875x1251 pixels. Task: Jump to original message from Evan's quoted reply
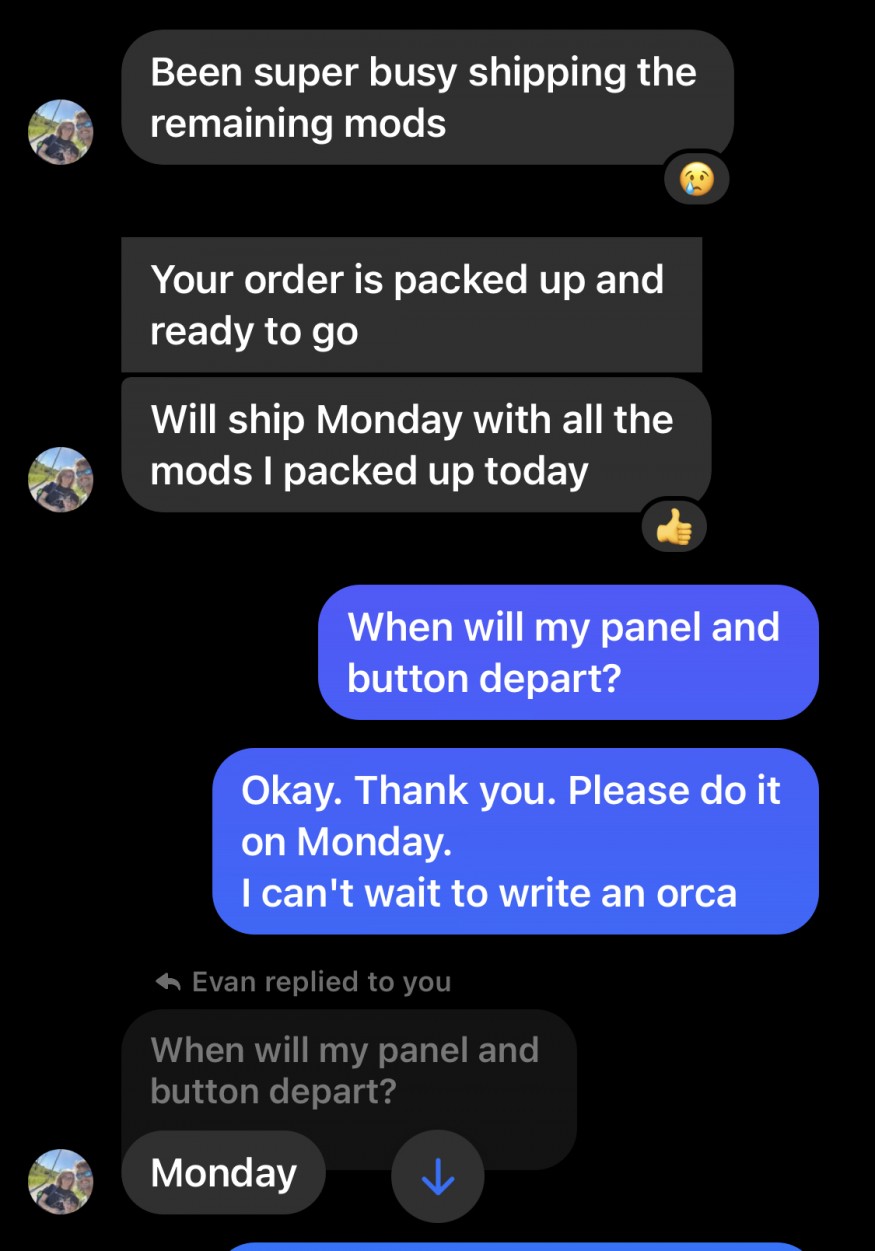pos(346,1069)
